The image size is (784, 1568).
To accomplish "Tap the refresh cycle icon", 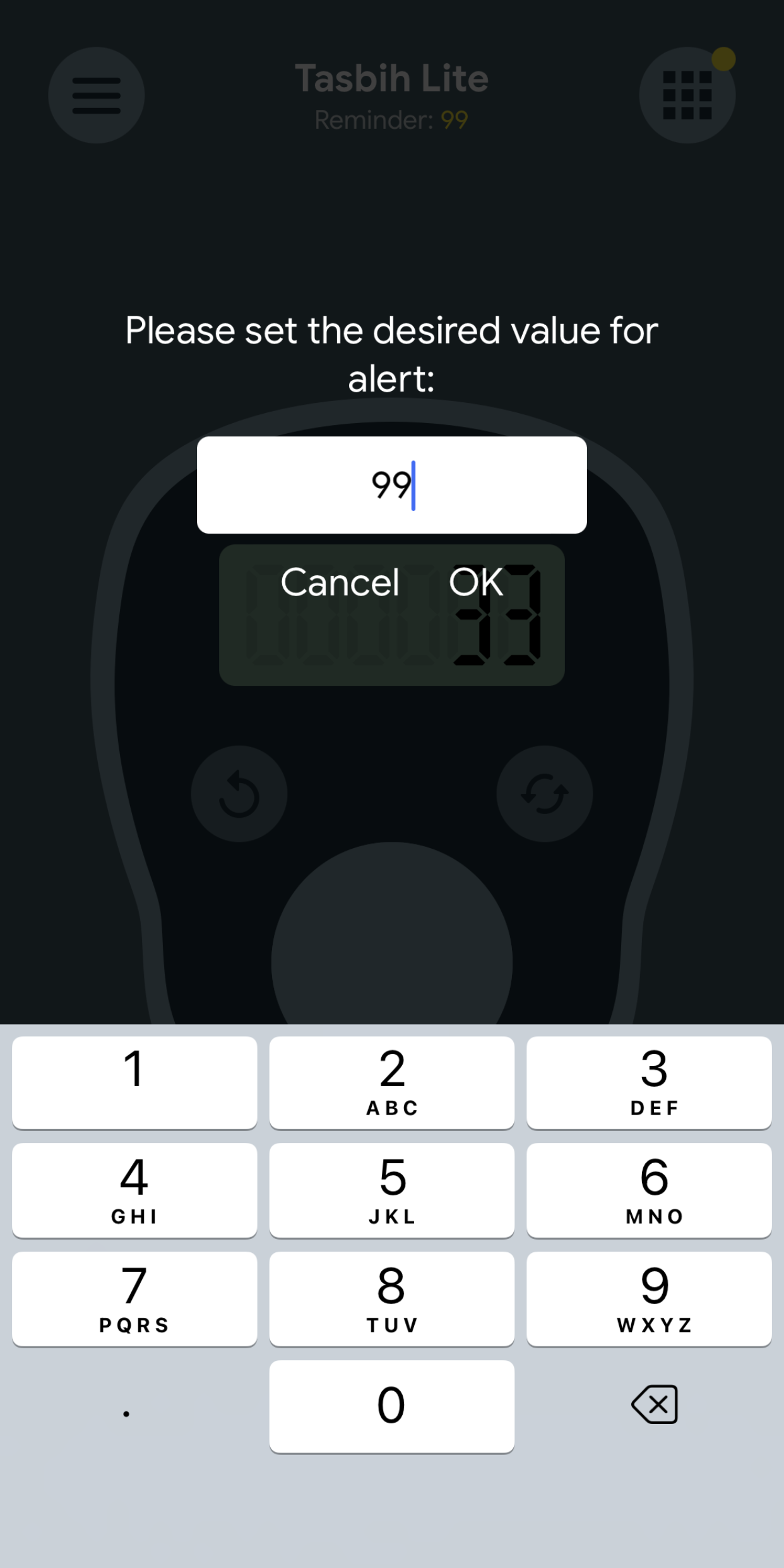I will [545, 794].
